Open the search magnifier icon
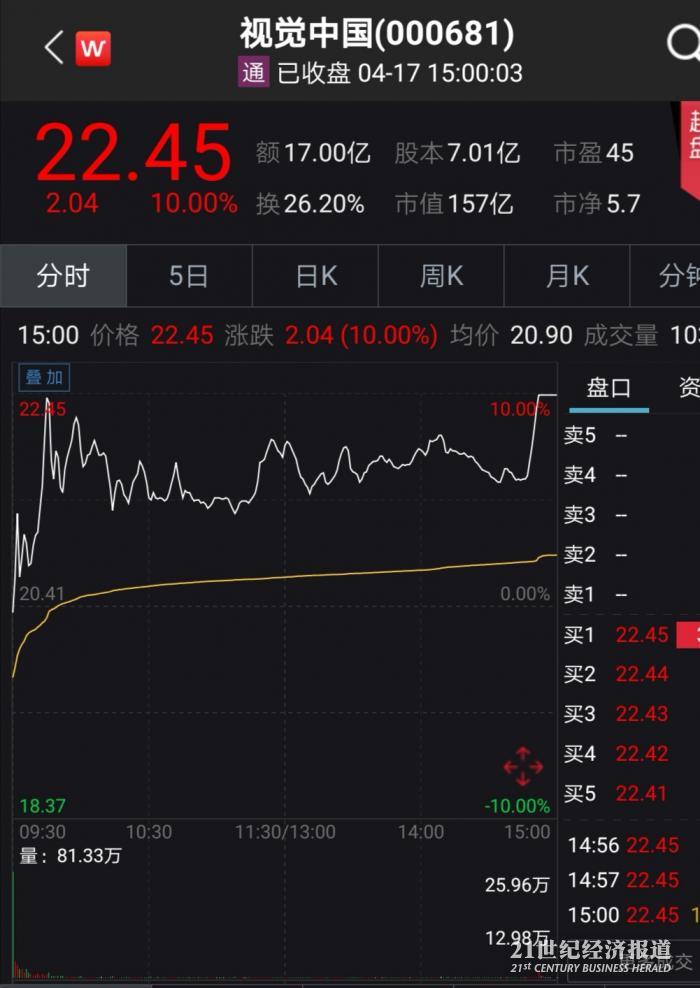 click(684, 44)
